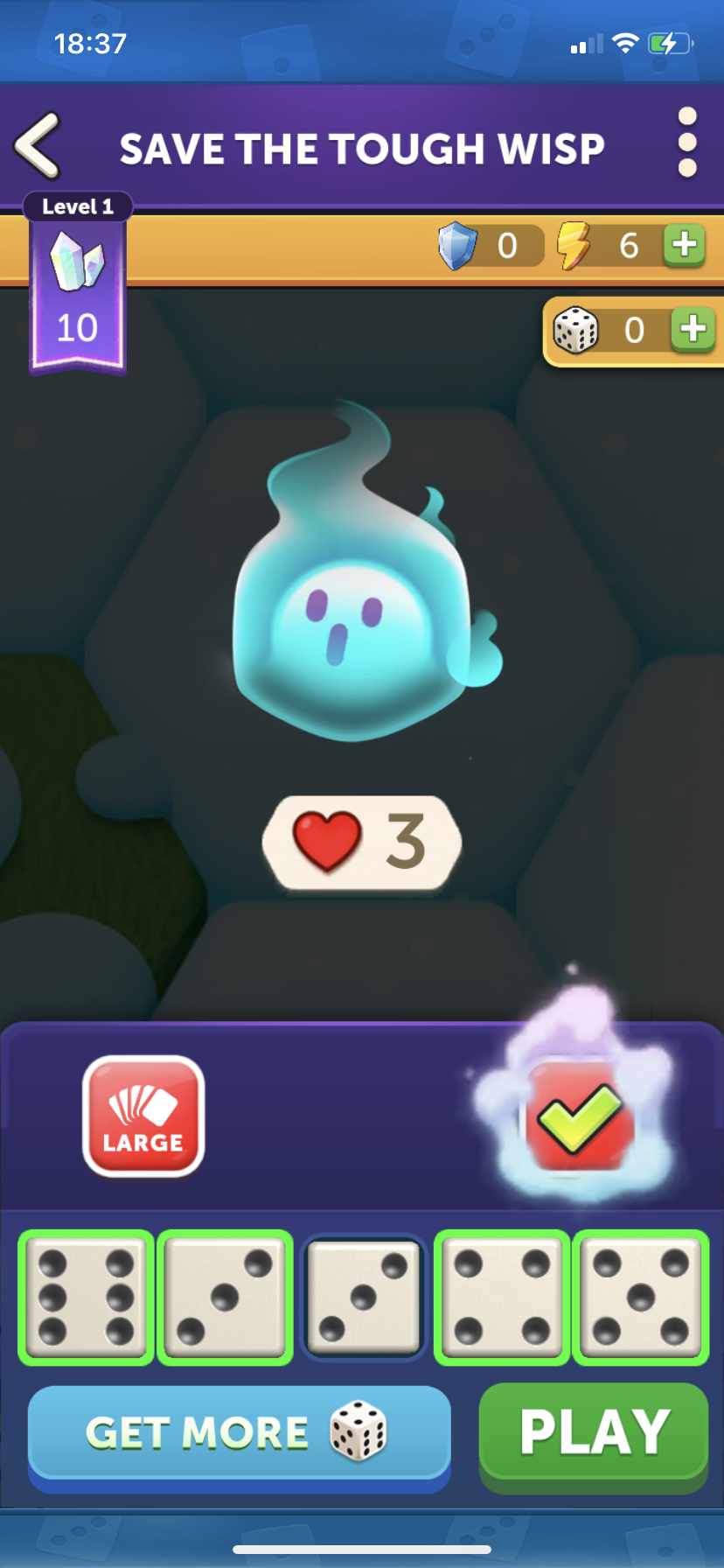Add more energy with the lightning plus
Image resolution: width=724 pixels, height=1568 pixels.
coord(684,245)
